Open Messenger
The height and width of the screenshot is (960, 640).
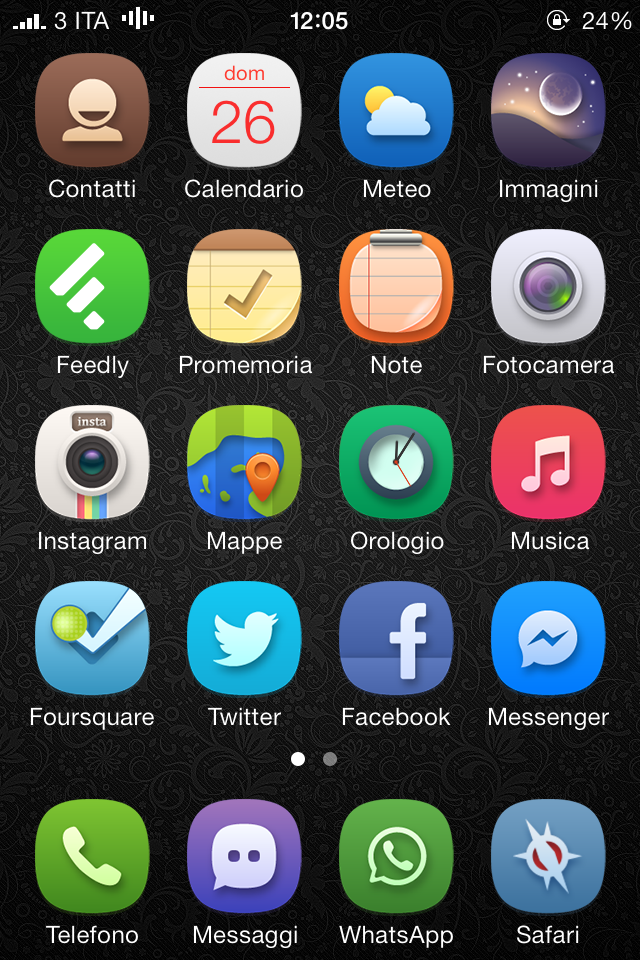pos(548,640)
